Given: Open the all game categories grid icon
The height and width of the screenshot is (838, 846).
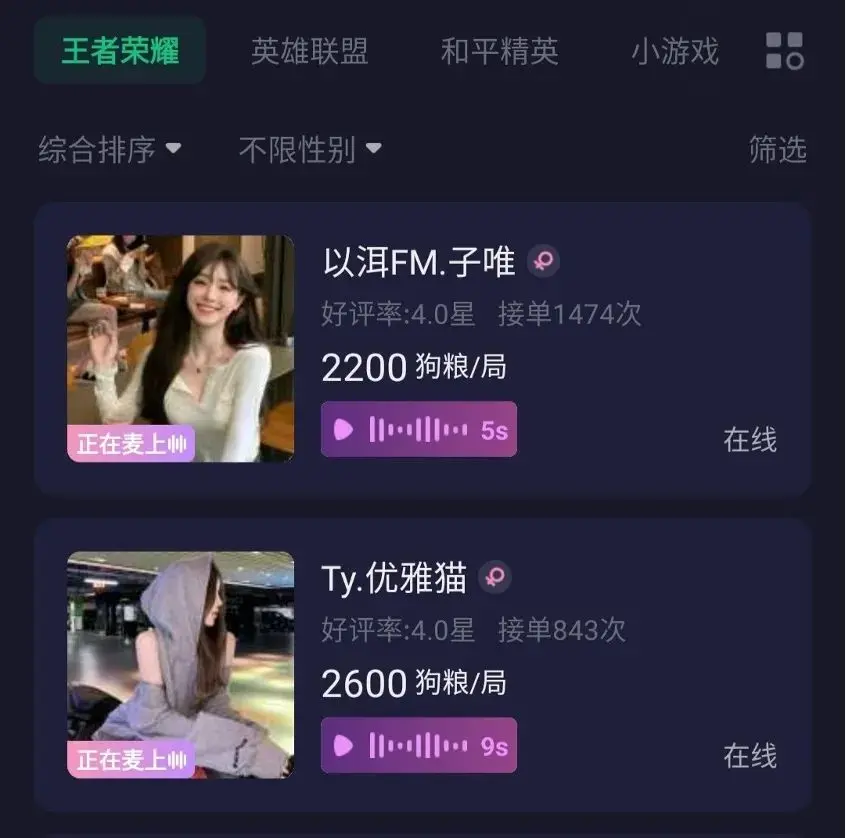Looking at the screenshot, I should pos(784,51).
